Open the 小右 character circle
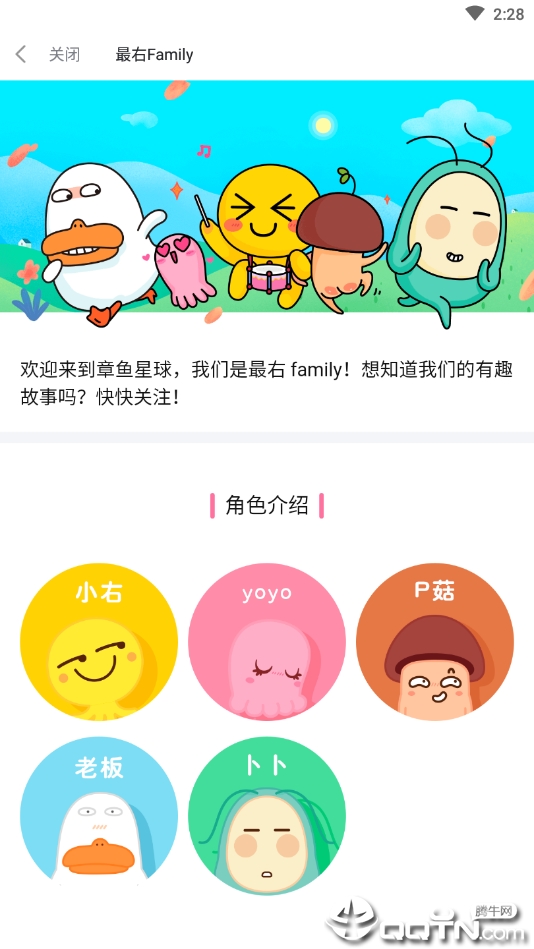This screenshot has height=949, width=534. click(x=99, y=642)
